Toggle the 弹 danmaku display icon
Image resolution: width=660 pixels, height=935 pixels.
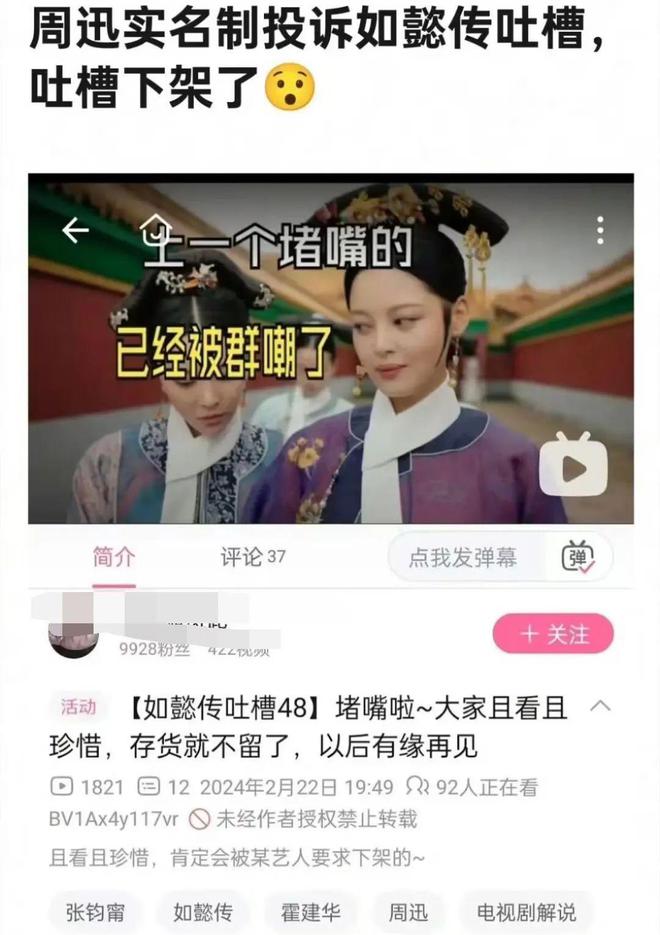pyautogui.click(x=577, y=558)
